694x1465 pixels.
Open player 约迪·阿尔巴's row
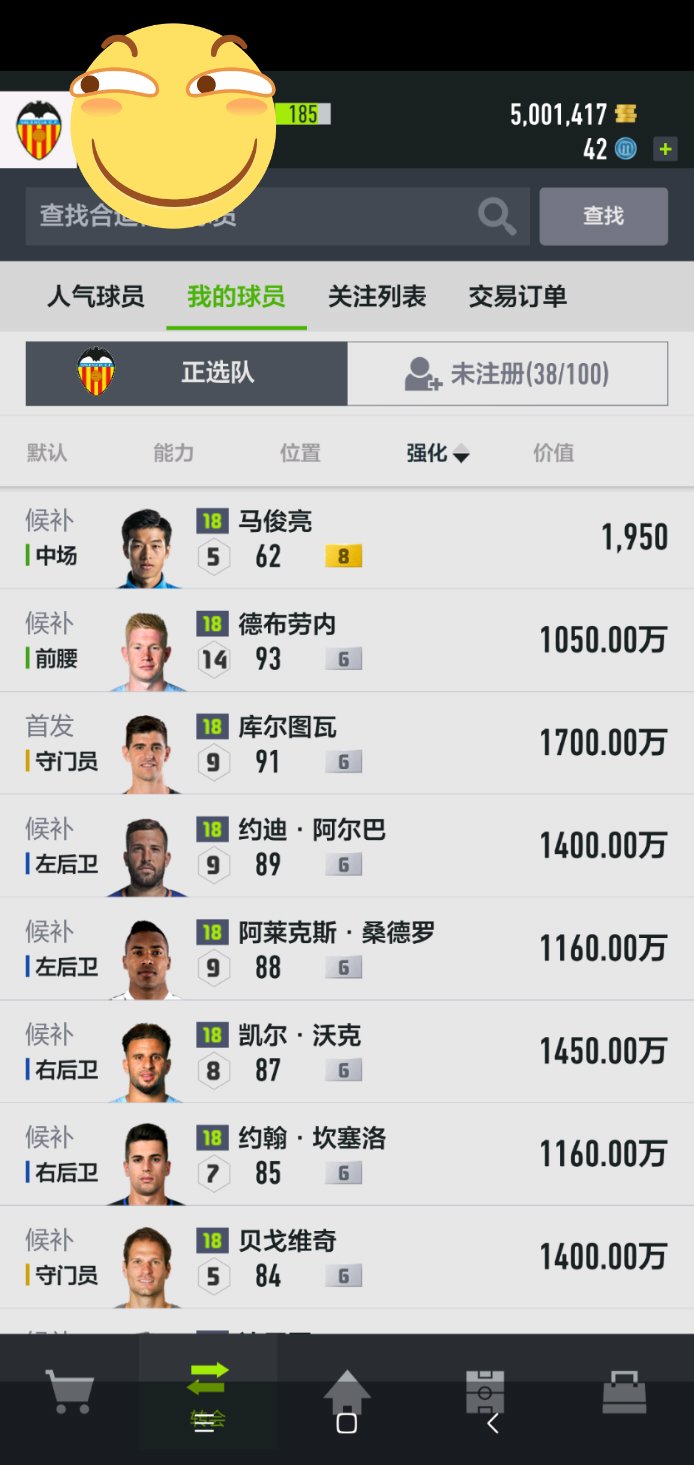point(347,847)
